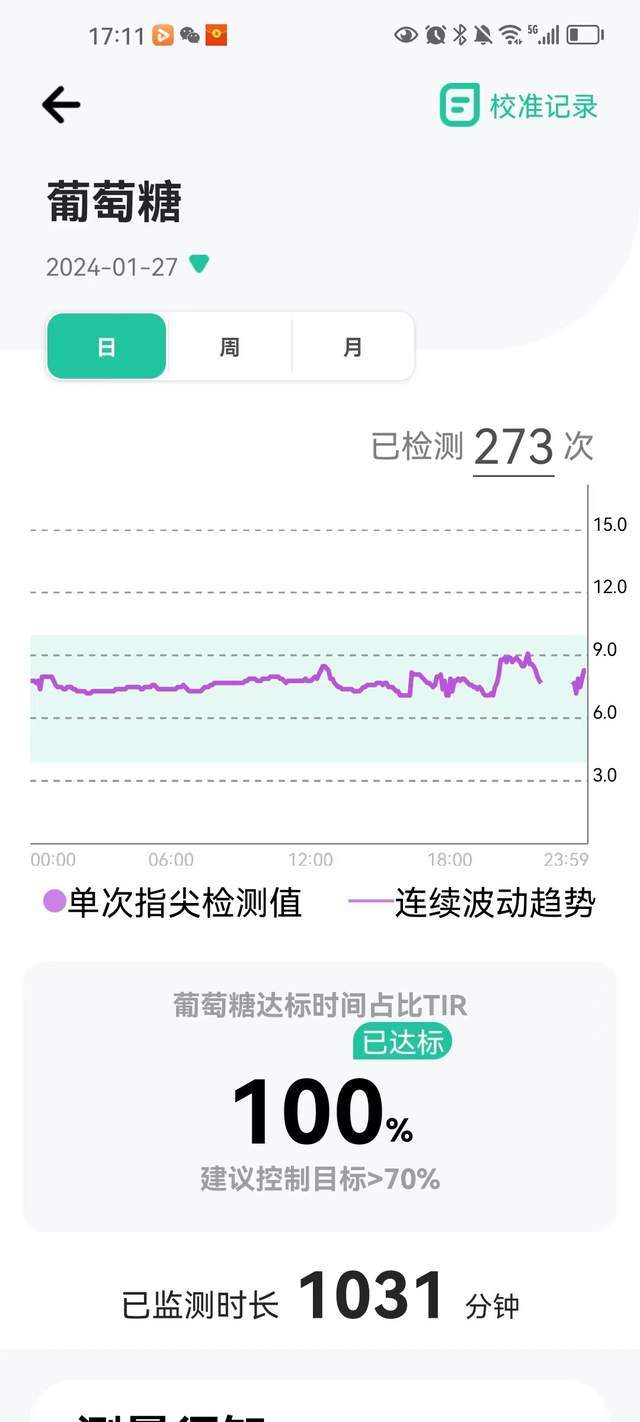
Task: Select the 日 day view tab
Action: (106, 347)
